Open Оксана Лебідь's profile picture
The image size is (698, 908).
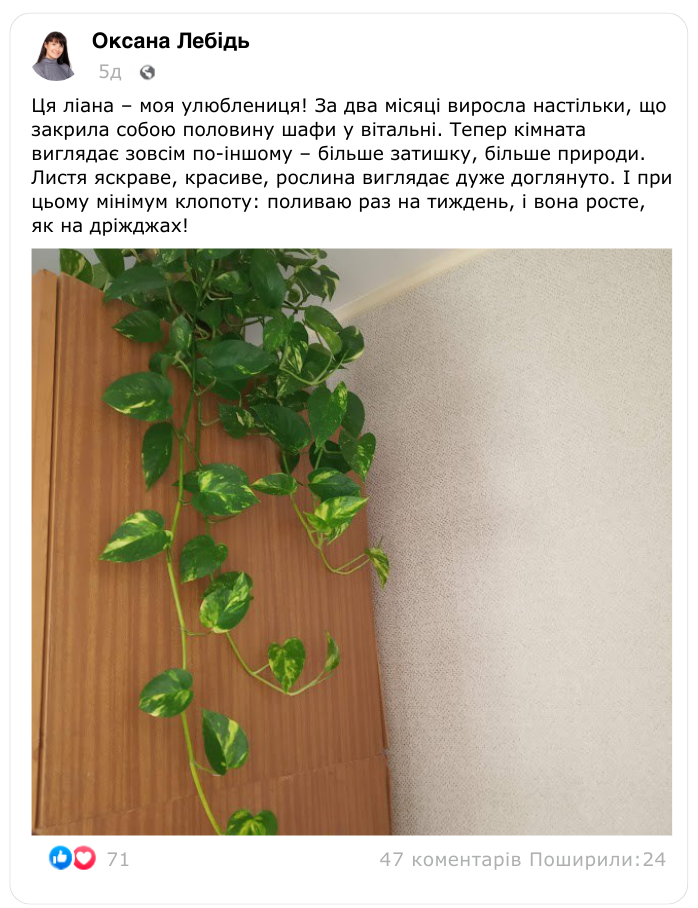[x=54, y=56]
